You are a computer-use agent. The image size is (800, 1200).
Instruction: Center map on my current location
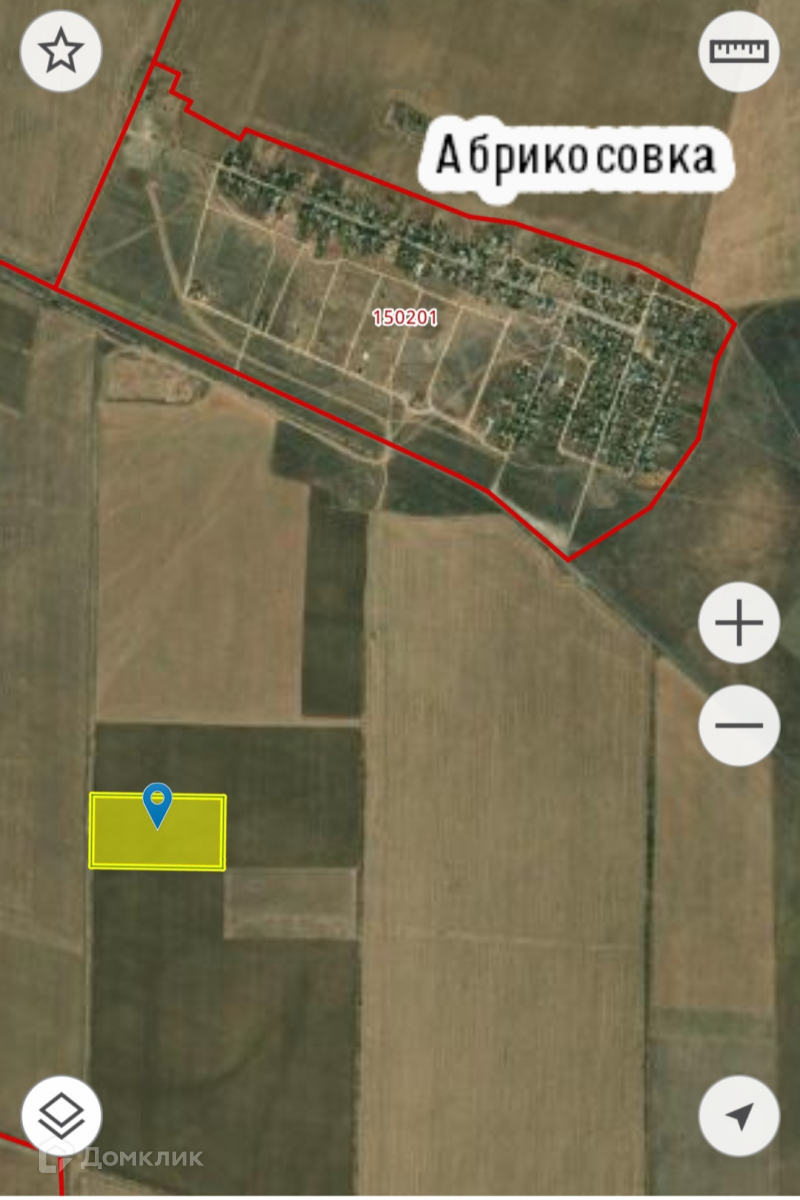(739, 1117)
